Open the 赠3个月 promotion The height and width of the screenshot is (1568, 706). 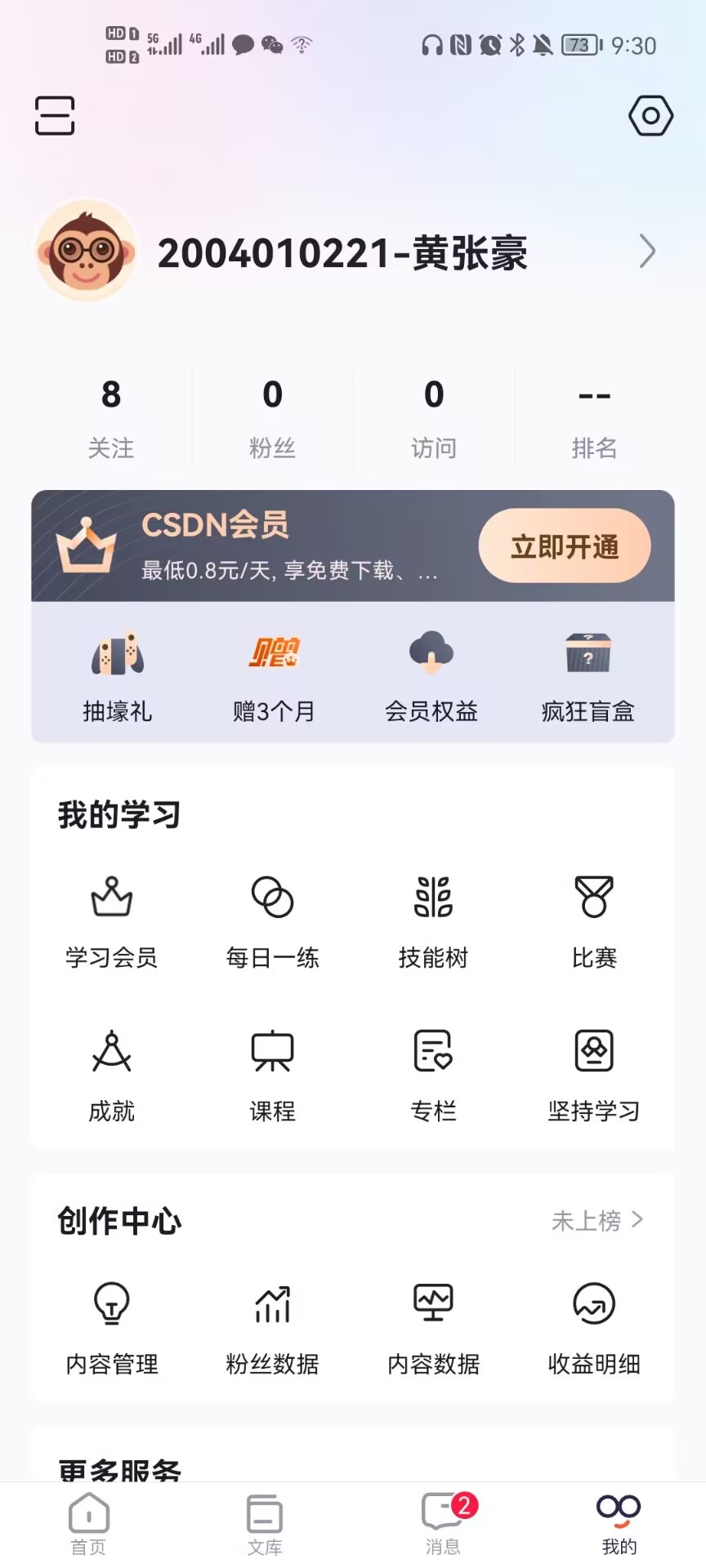pyautogui.click(x=274, y=676)
